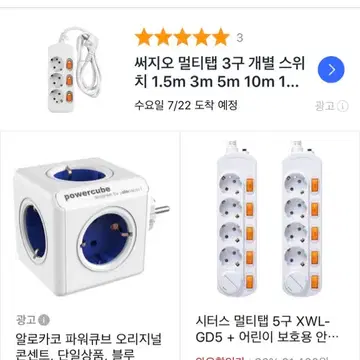Tap the info icon next to 파워큐브 광고 label
This screenshot has height=360, width=360.
pos(43,320)
